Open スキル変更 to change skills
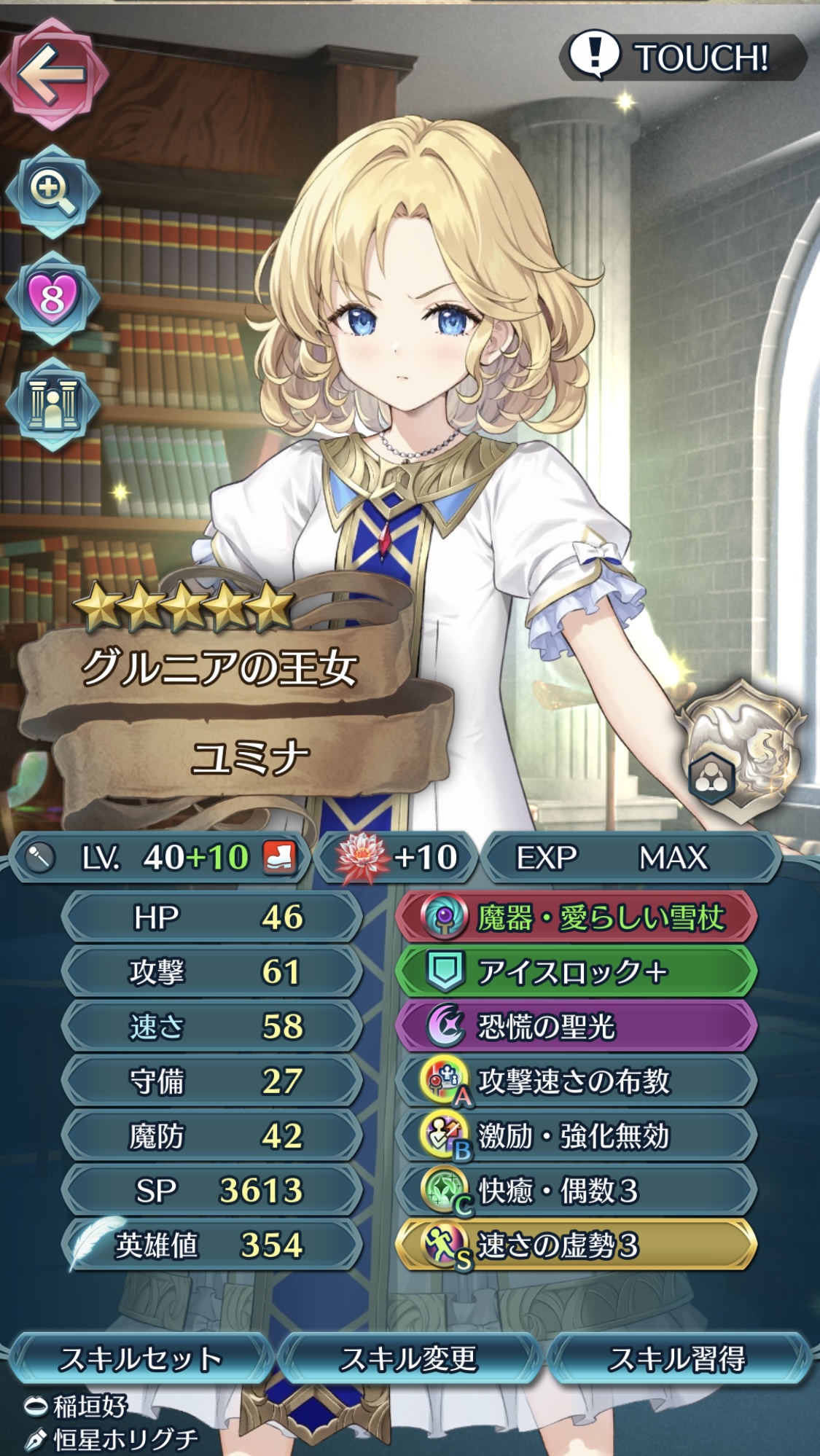Screen dimensions: 820x1456 pyautogui.click(x=409, y=1359)
